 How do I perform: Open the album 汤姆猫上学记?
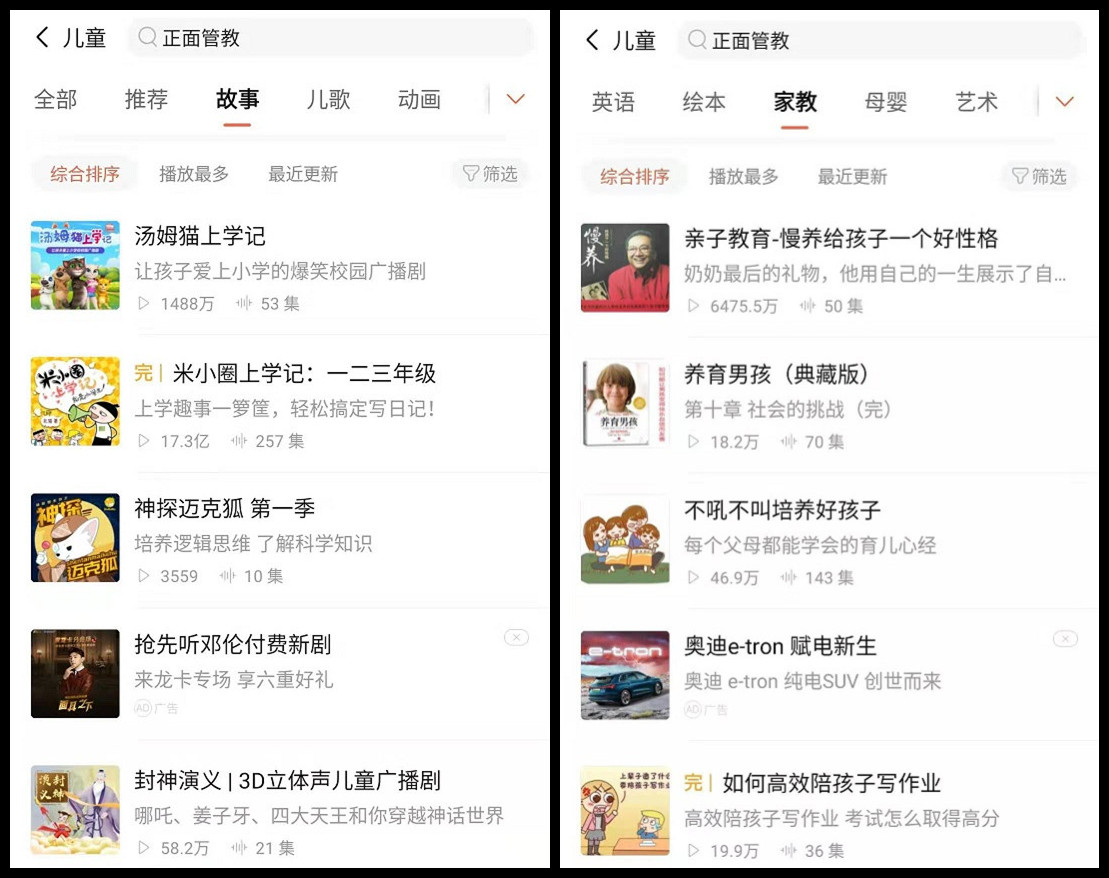point(200,237)
